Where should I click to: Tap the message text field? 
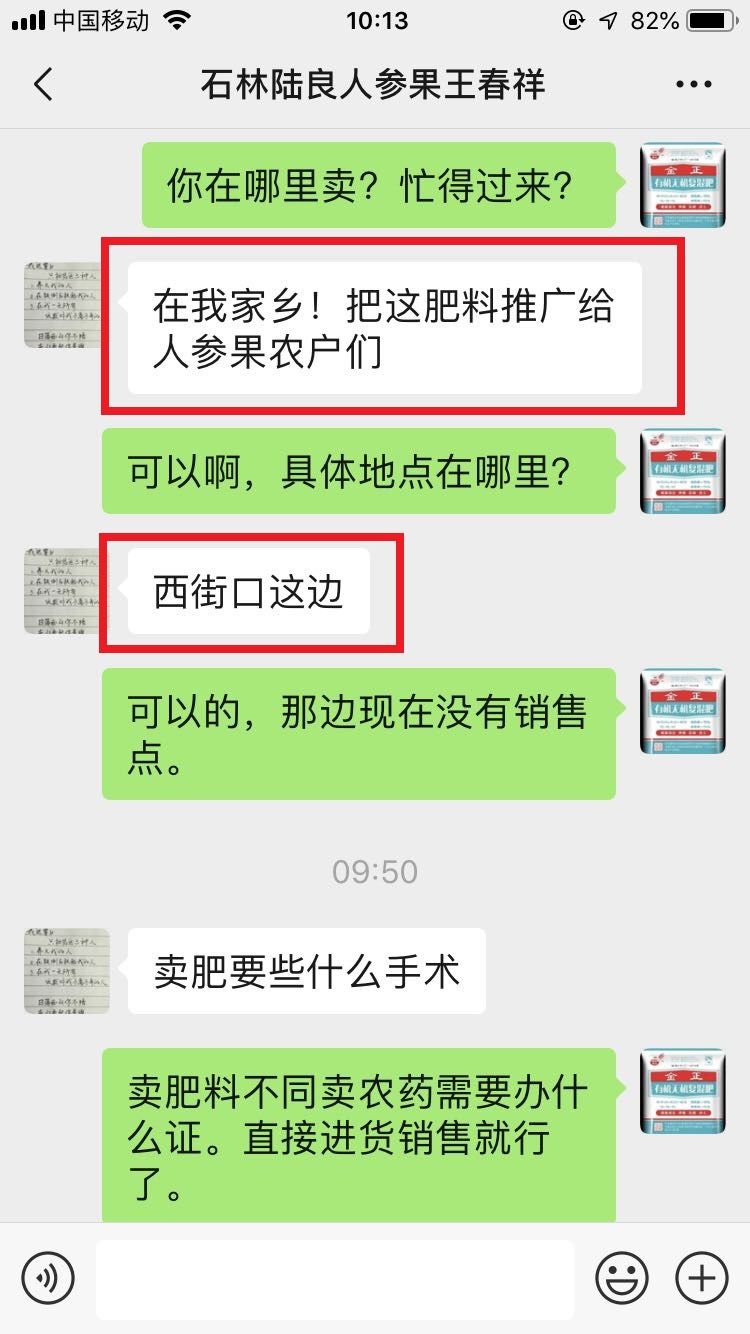click(x=334, y=1278)
